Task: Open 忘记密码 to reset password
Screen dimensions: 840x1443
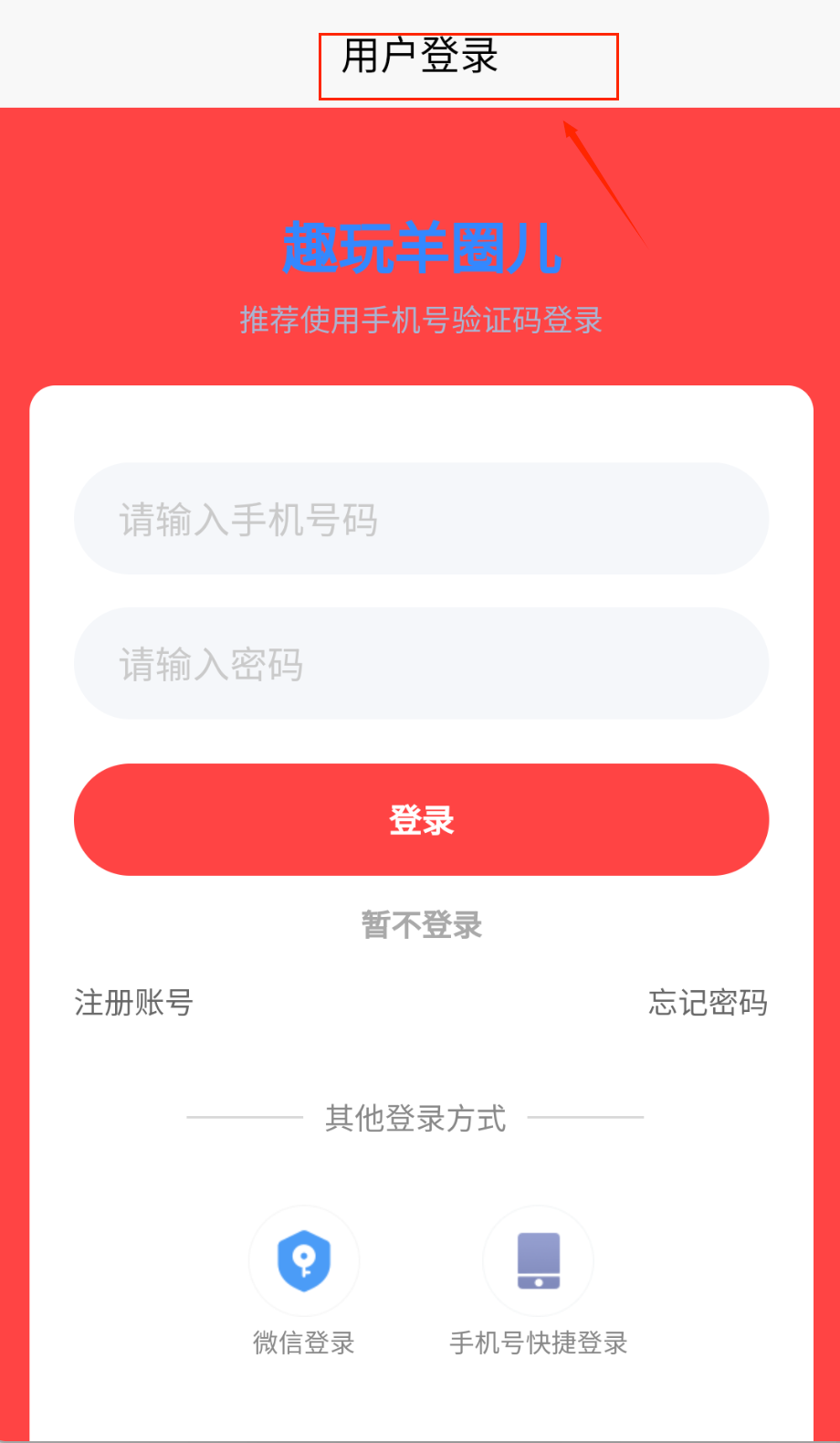Action: coord(708,1003)
